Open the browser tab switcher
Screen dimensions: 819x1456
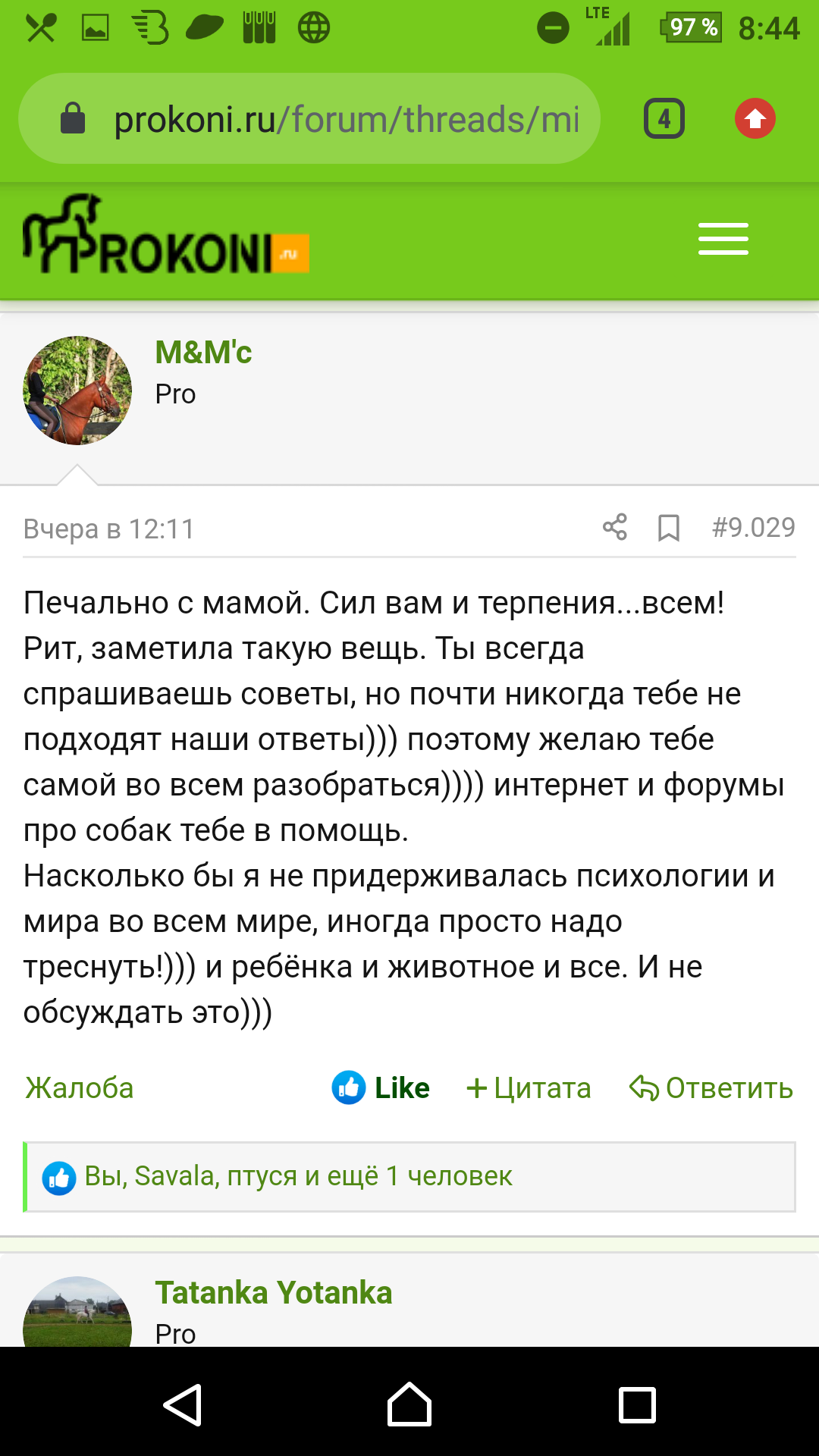[664, 119]
